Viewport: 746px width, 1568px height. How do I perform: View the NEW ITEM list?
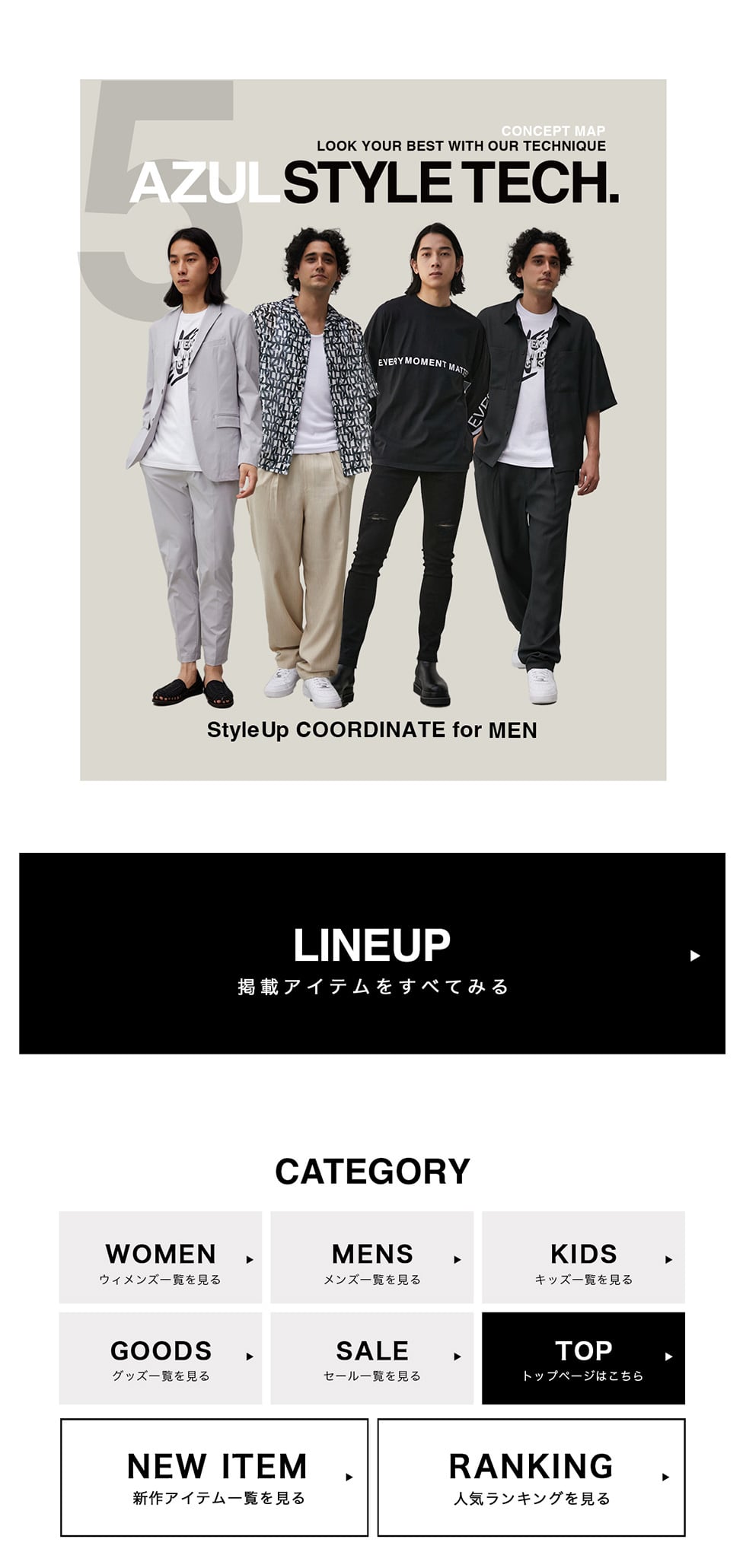215,1477
